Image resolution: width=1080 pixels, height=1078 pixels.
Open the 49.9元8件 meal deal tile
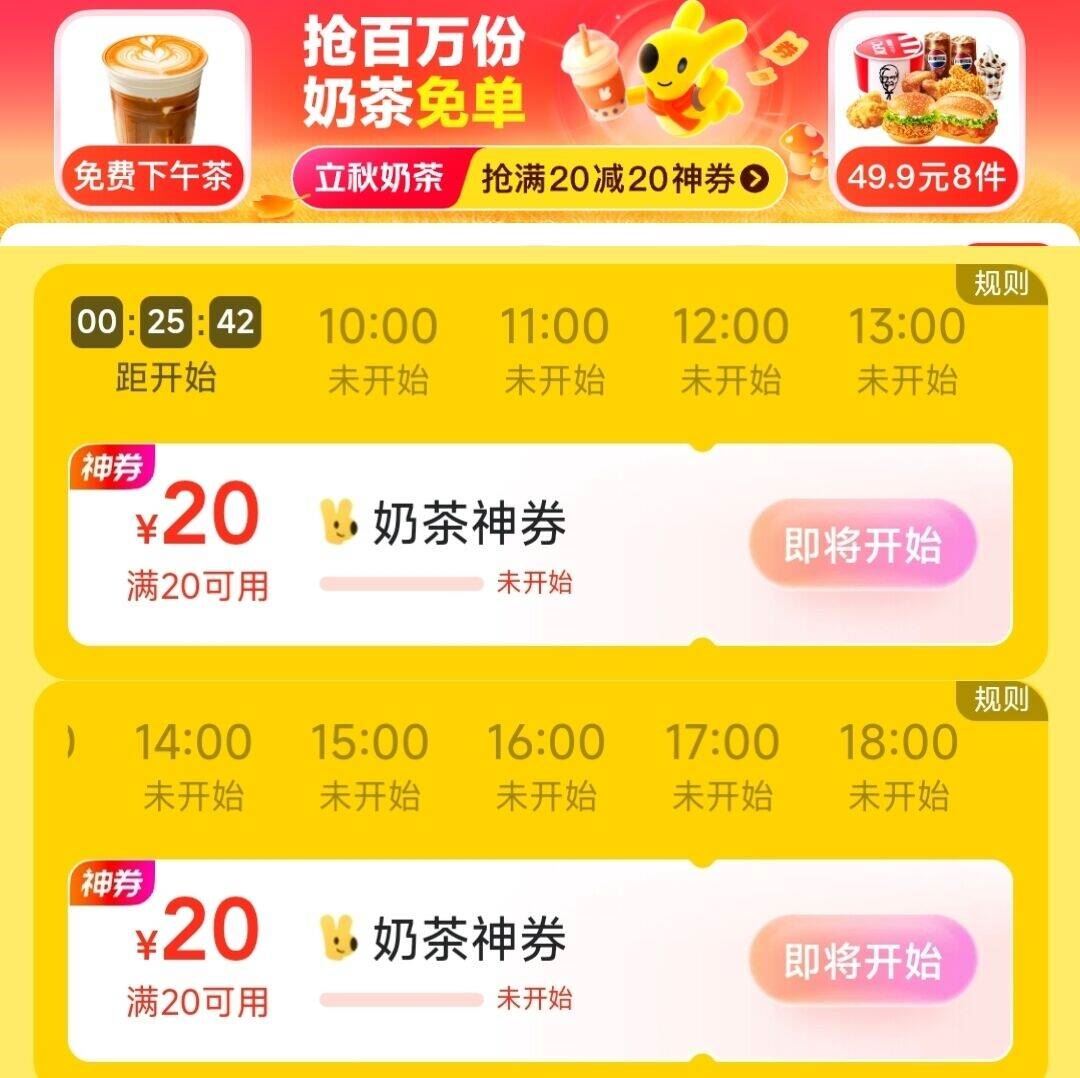[x=927, y=108]
